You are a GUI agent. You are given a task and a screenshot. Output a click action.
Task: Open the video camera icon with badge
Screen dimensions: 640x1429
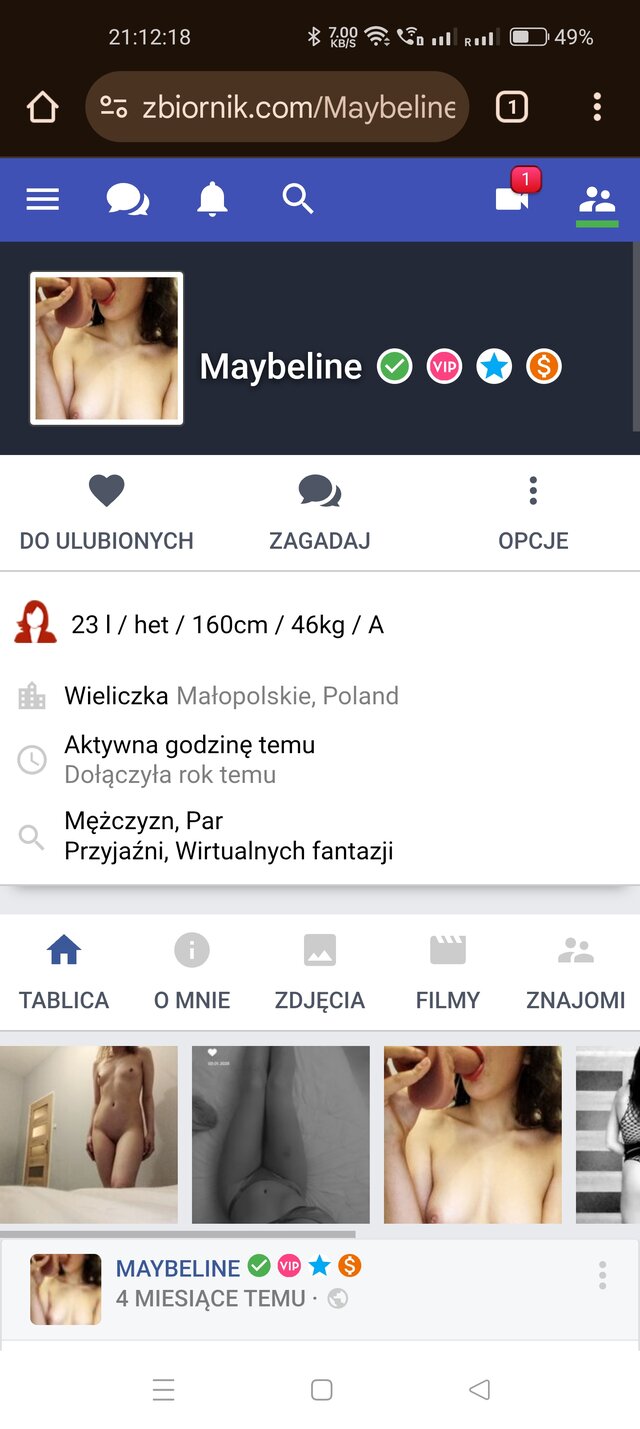pyautogui.click(x=512, y=198)
